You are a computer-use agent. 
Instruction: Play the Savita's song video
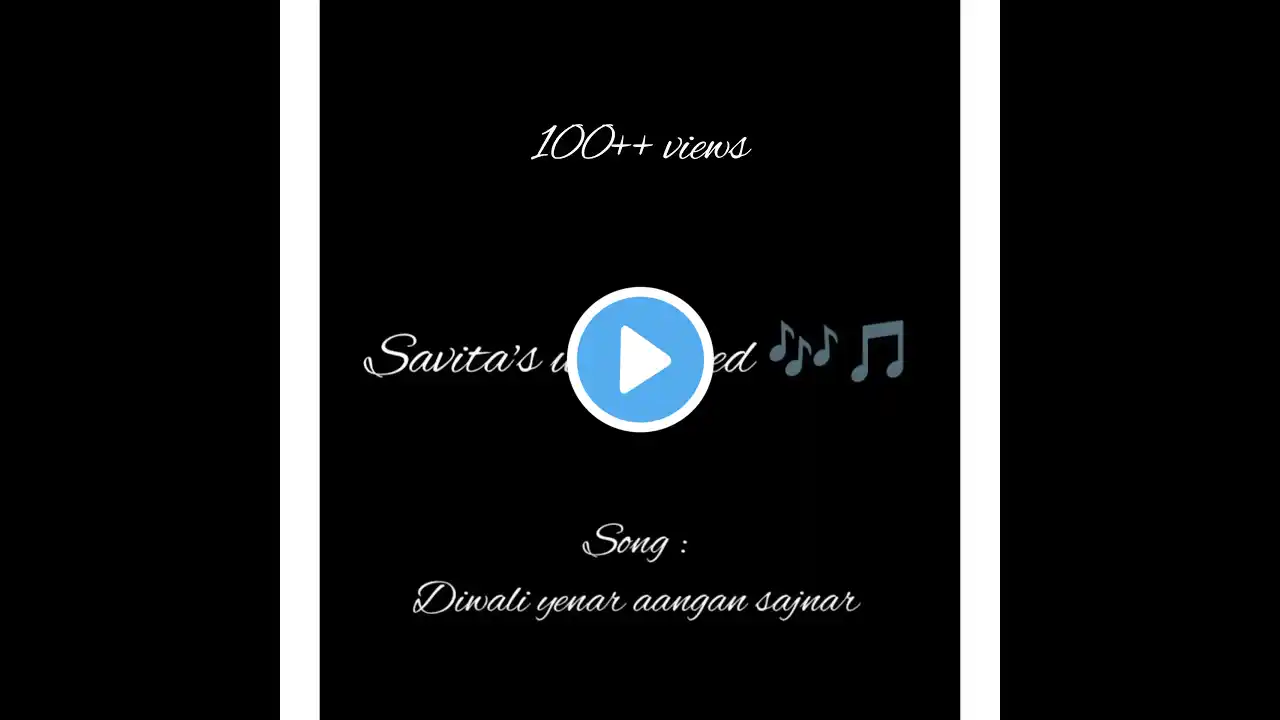[x=640, y=360]
